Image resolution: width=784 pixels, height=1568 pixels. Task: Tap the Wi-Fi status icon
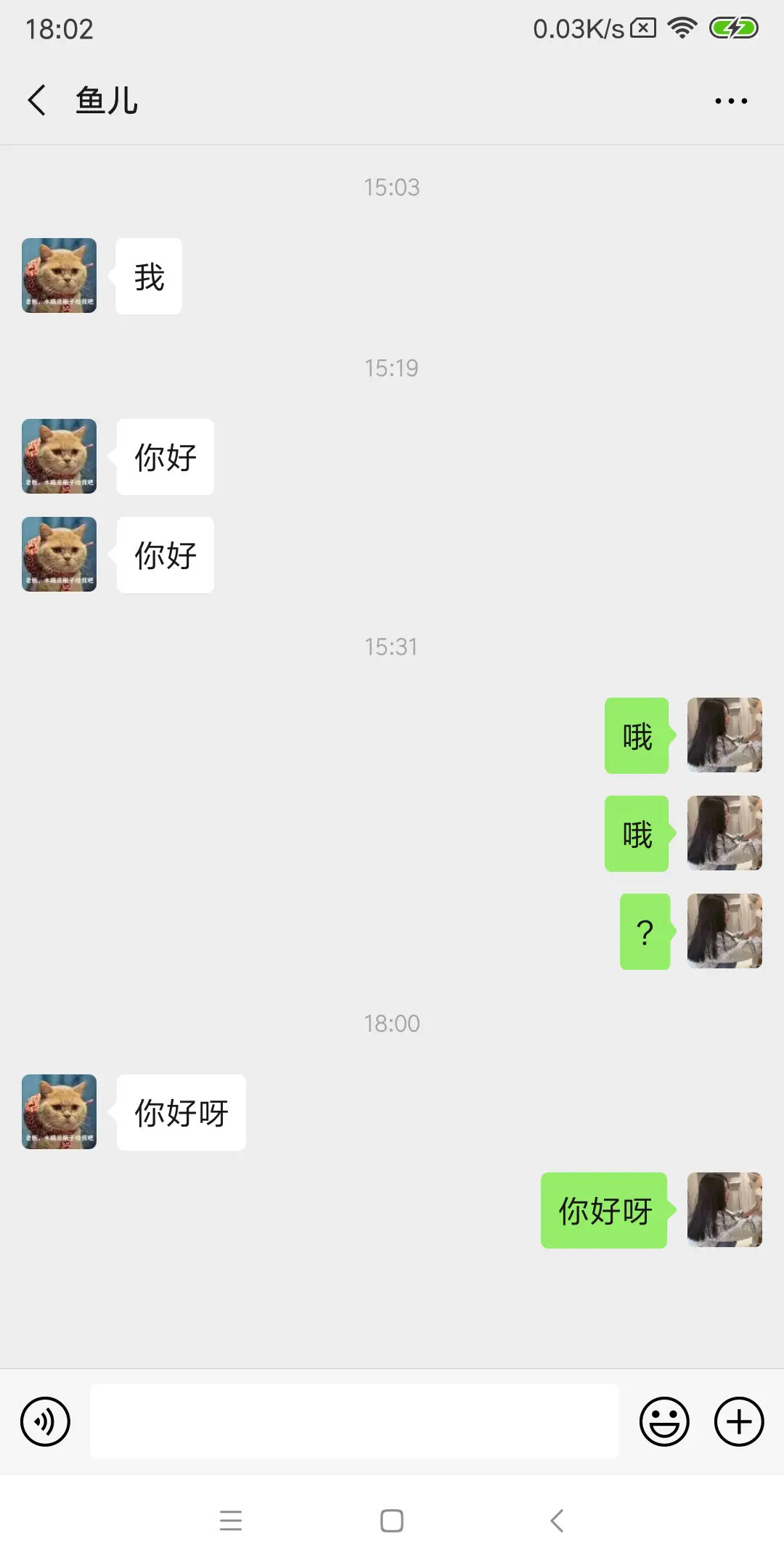pyautogui.click(x=681, y=28)
